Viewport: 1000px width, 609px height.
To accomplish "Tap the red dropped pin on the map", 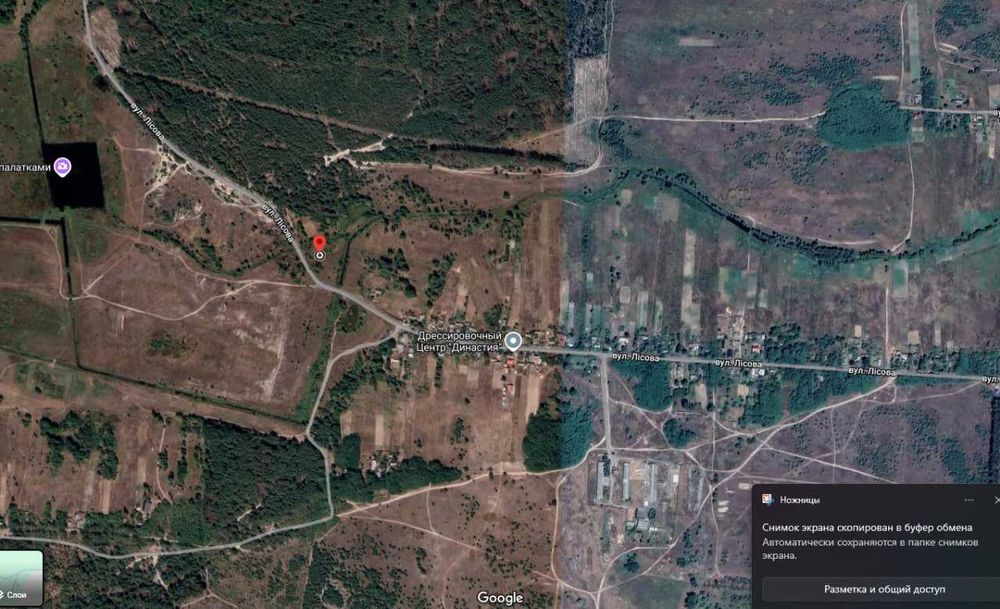I will tap(319, 244).
